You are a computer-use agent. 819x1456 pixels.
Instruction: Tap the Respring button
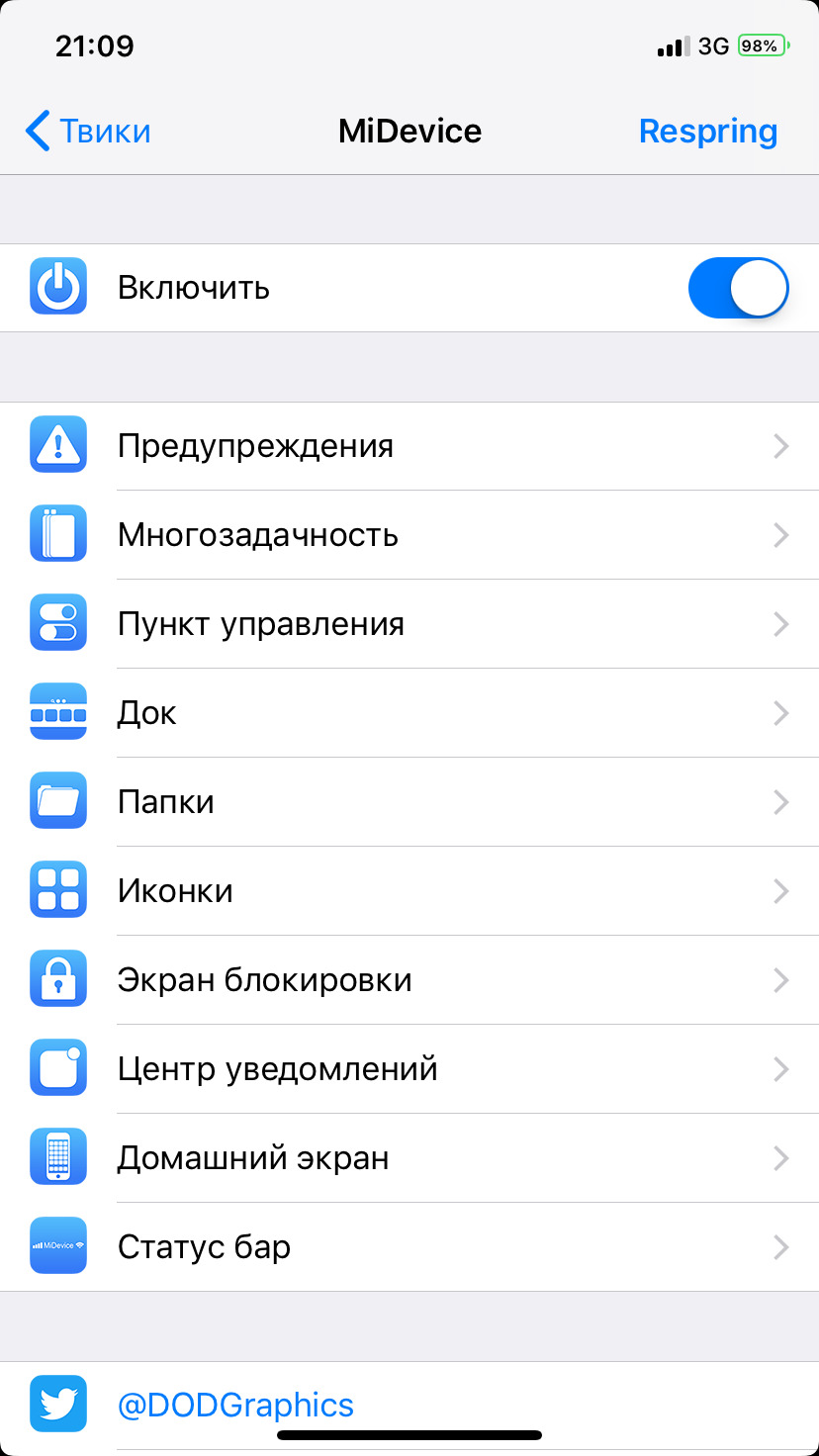coord(707,131)
